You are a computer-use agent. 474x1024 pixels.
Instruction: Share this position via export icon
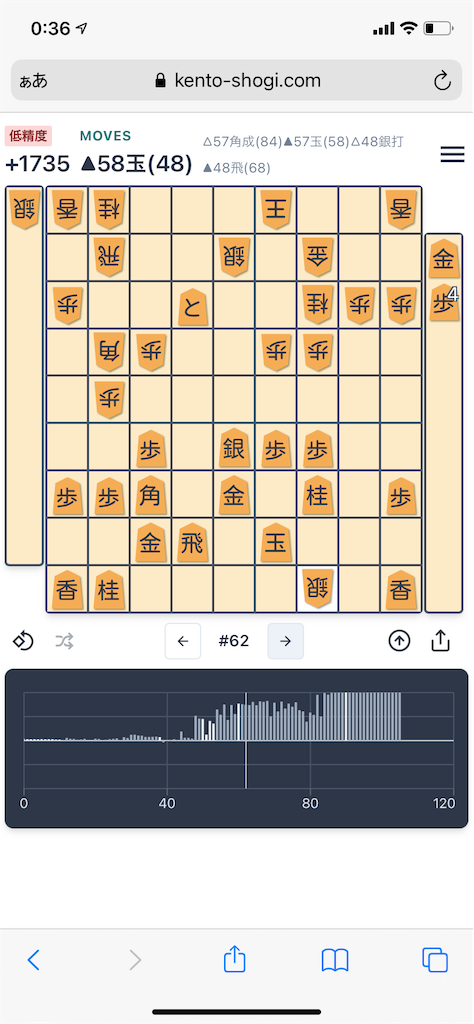tap(441, 641)
